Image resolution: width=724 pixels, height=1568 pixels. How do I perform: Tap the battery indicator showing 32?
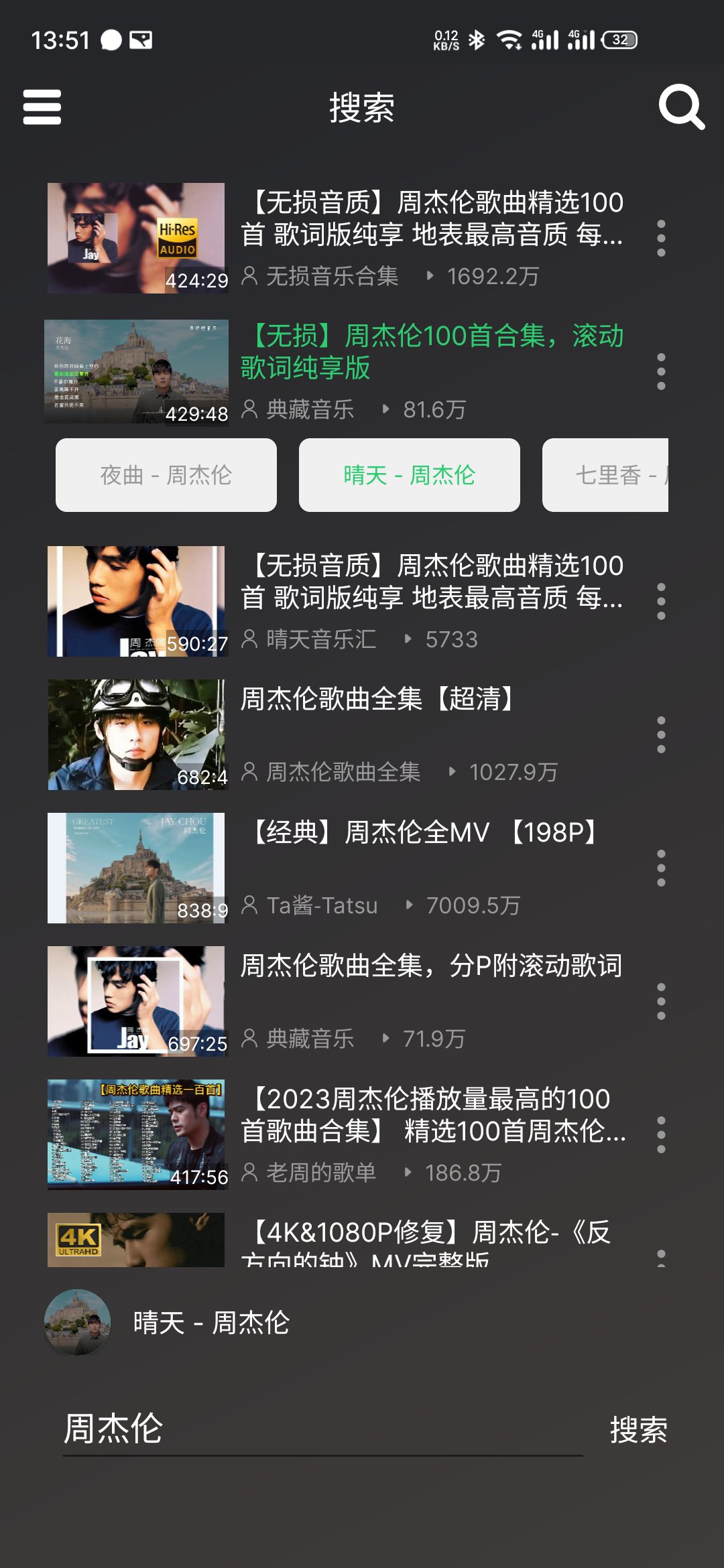(x=620, y=40)
